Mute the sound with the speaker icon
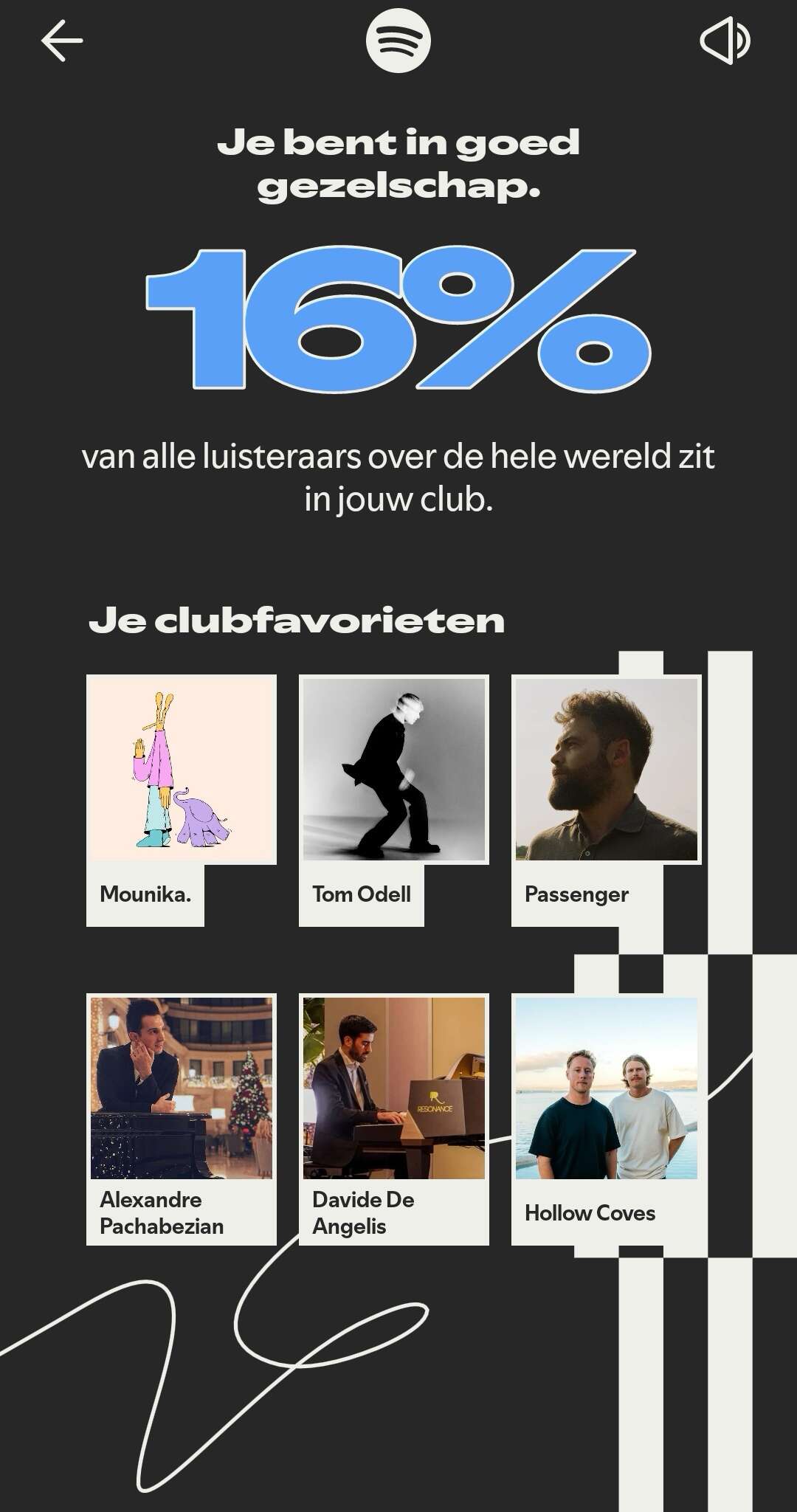The width and height of the screenshot is (797, 1512). [725, 41]
